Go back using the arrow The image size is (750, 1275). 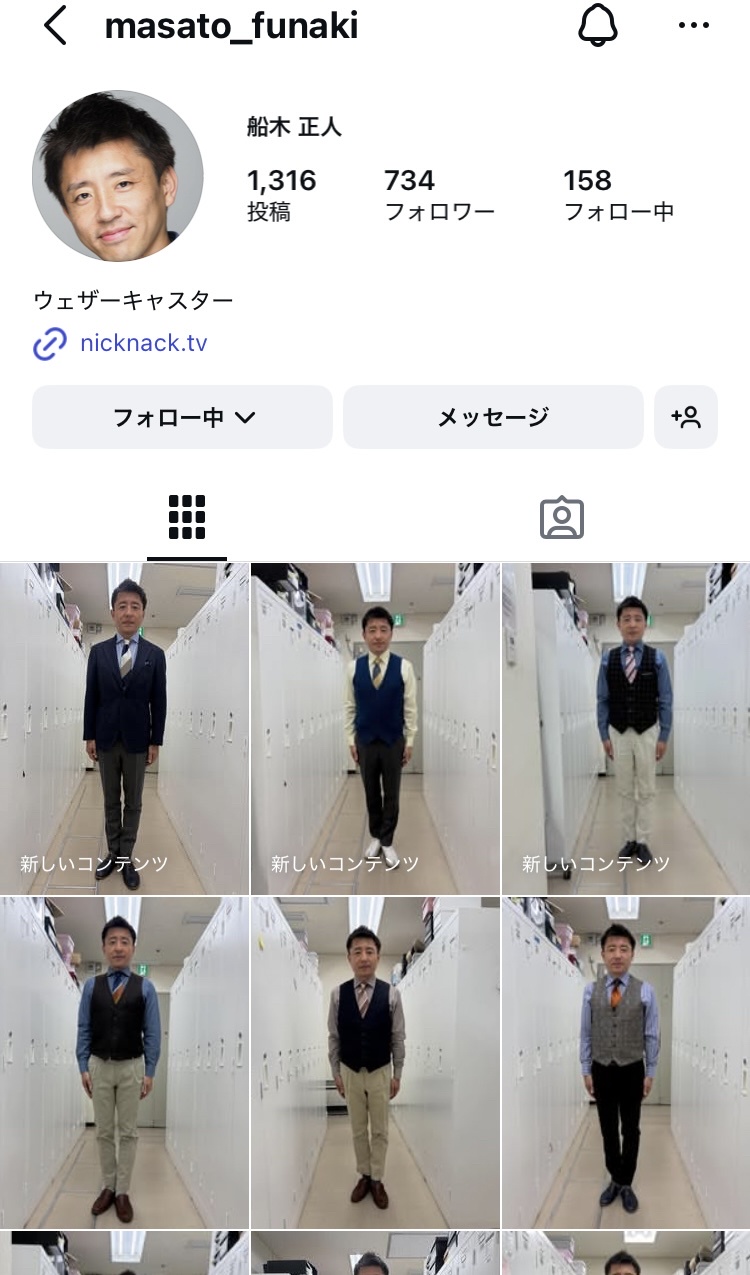pyautogui.click(x=55, y=26)
